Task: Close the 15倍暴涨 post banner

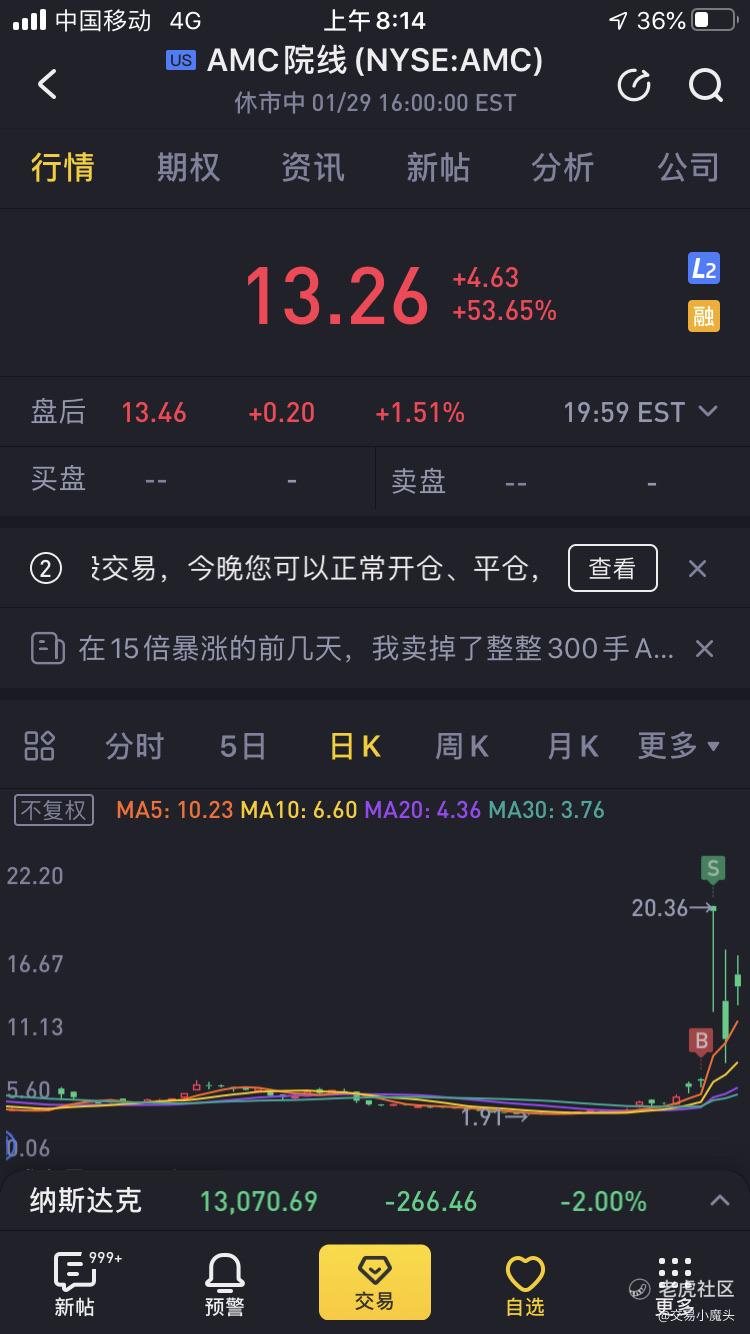Action: (x=704, y=649)
